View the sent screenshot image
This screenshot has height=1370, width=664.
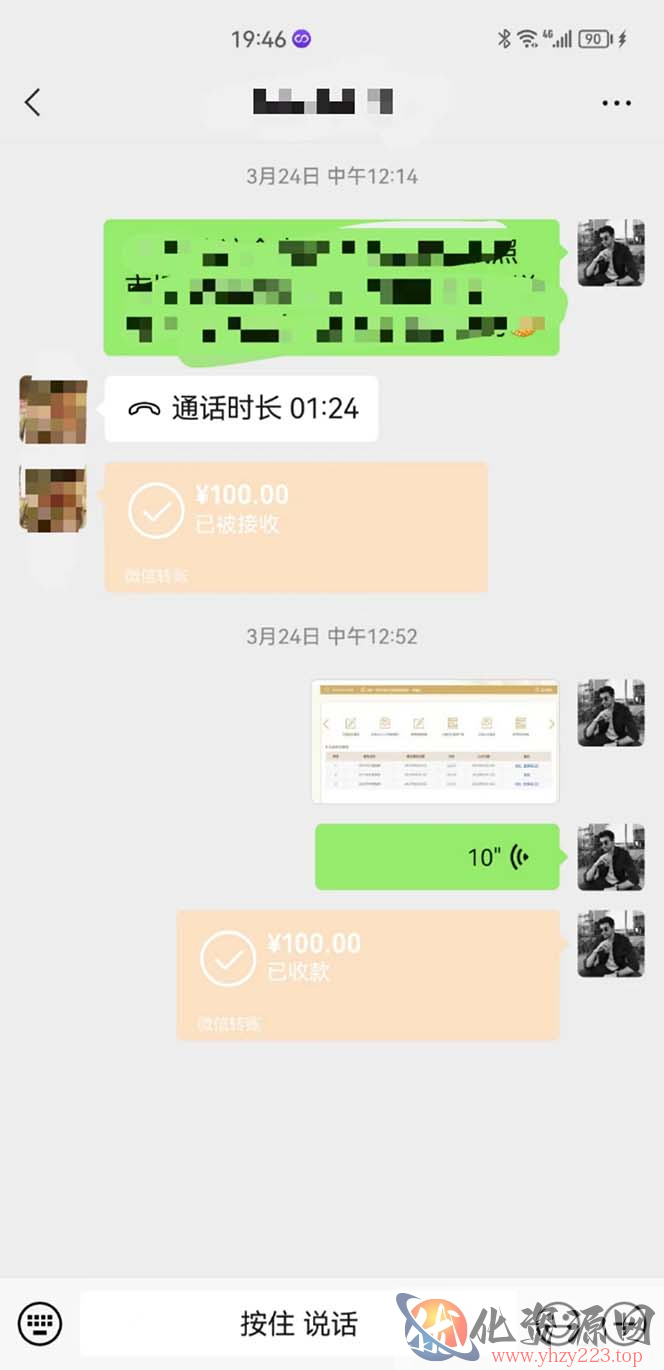tap(435, 741)
